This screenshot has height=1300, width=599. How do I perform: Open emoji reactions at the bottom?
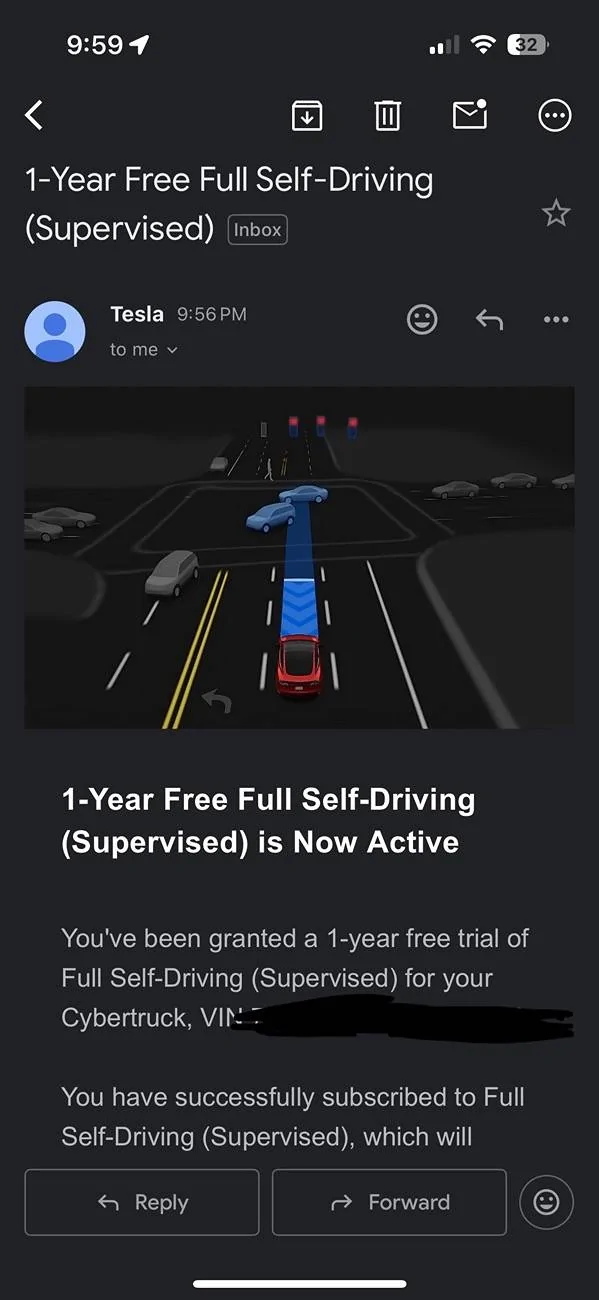point(547,1202)
